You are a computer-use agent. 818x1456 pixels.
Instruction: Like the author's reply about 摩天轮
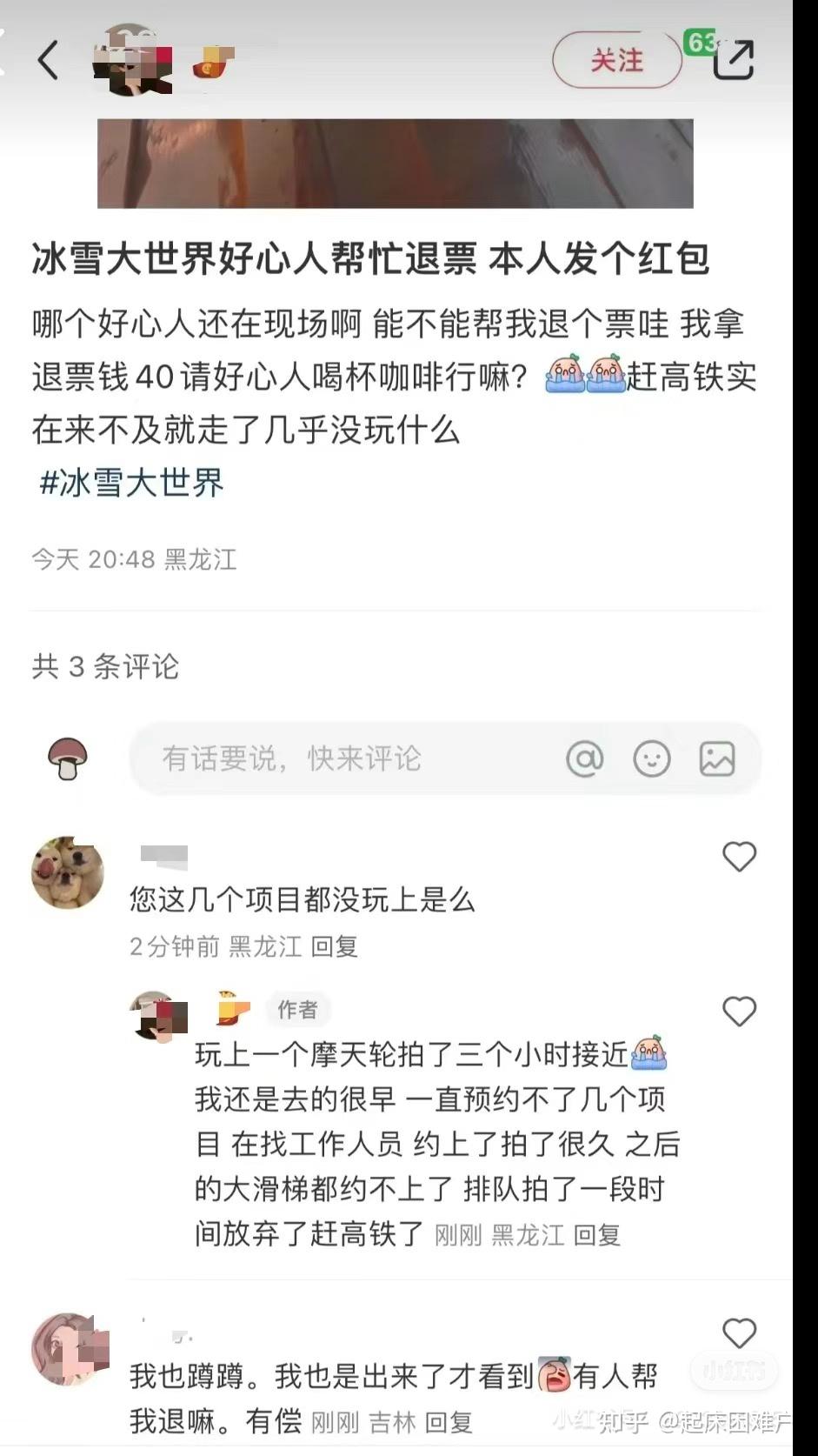tap(739, 1011)
